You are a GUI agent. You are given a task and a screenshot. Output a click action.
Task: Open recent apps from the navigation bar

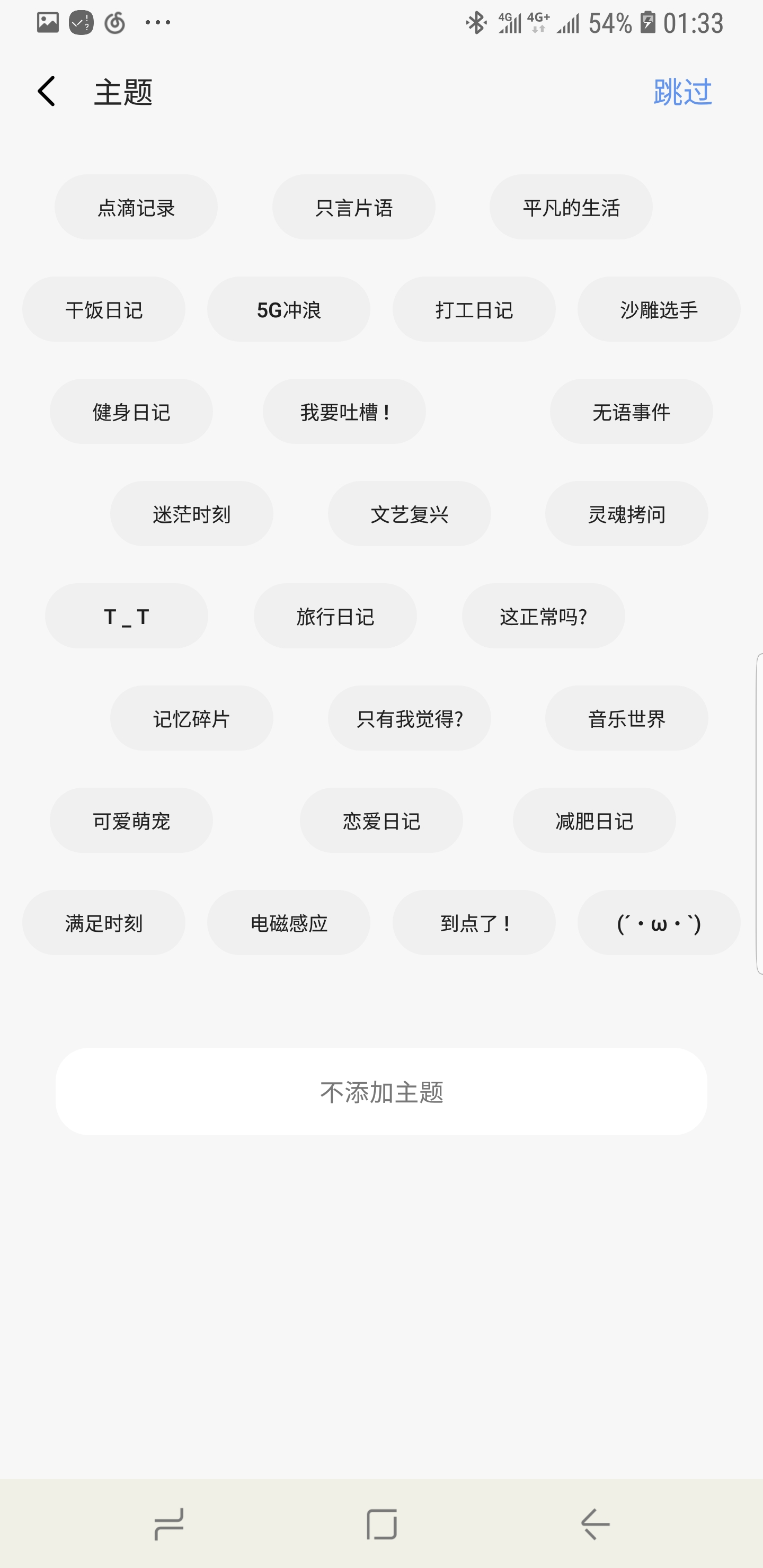click(x=168, y=1524)
